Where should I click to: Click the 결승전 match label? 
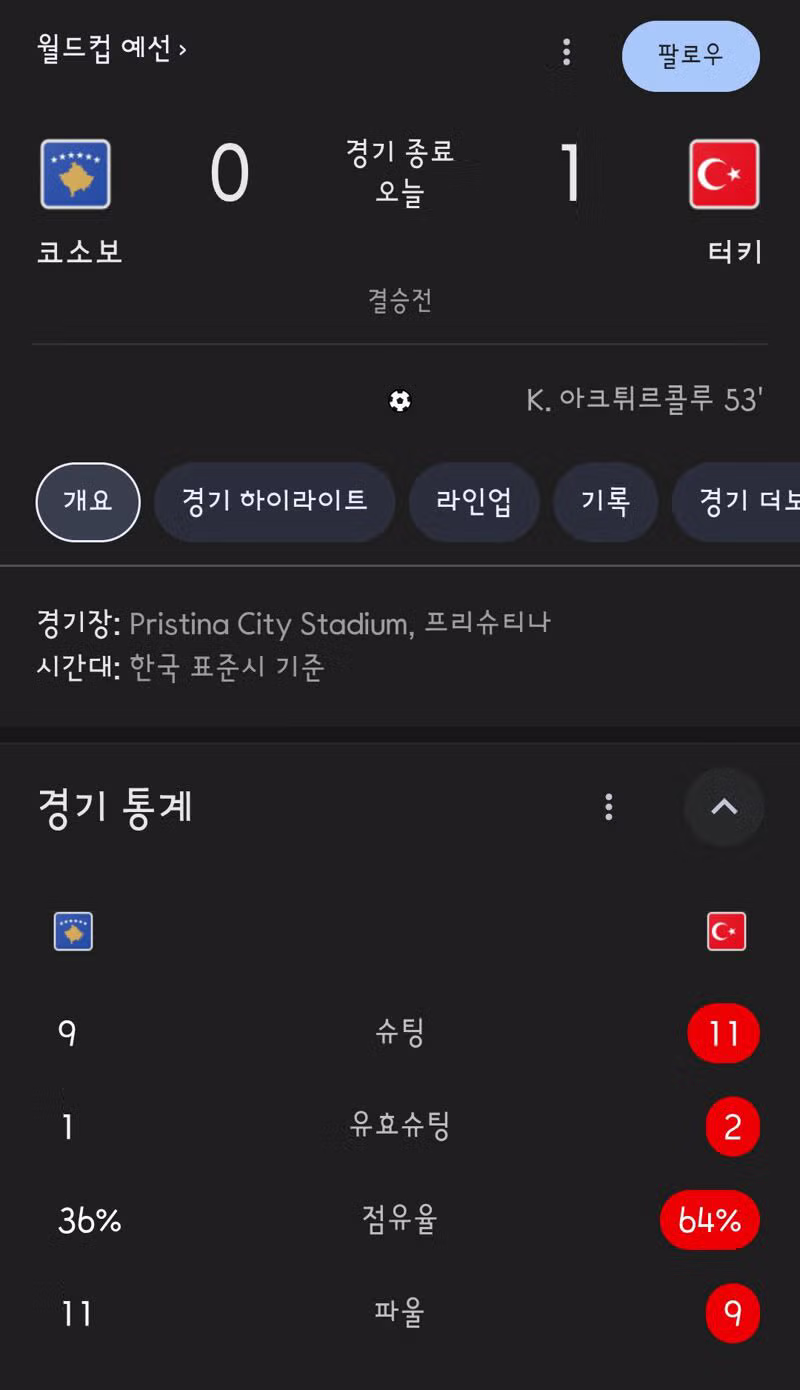click(399, 301)
